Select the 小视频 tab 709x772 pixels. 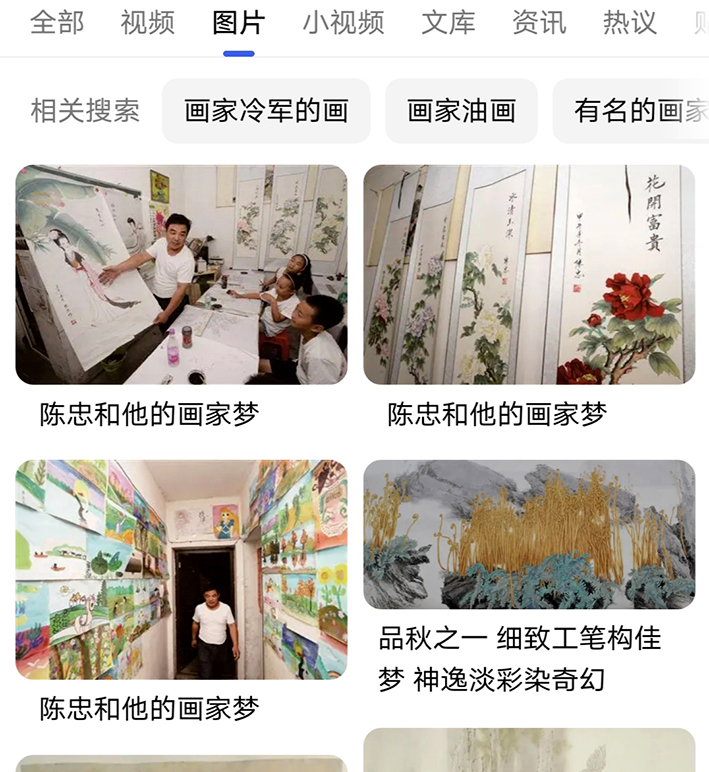click(343, 23)
